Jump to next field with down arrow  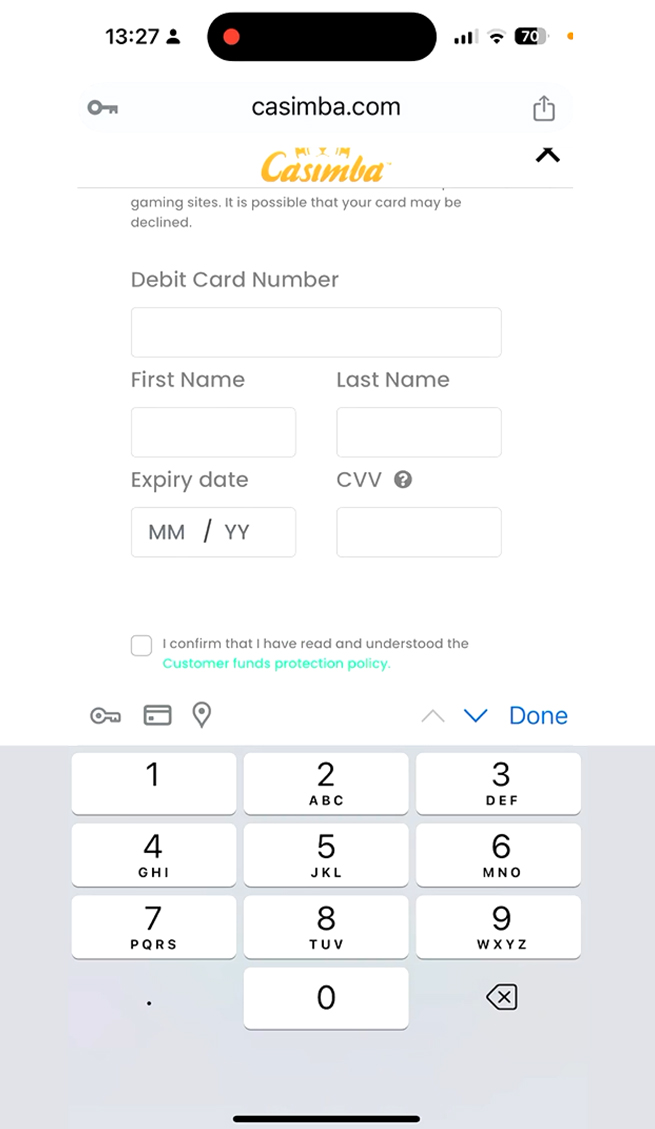pos(476,716)
